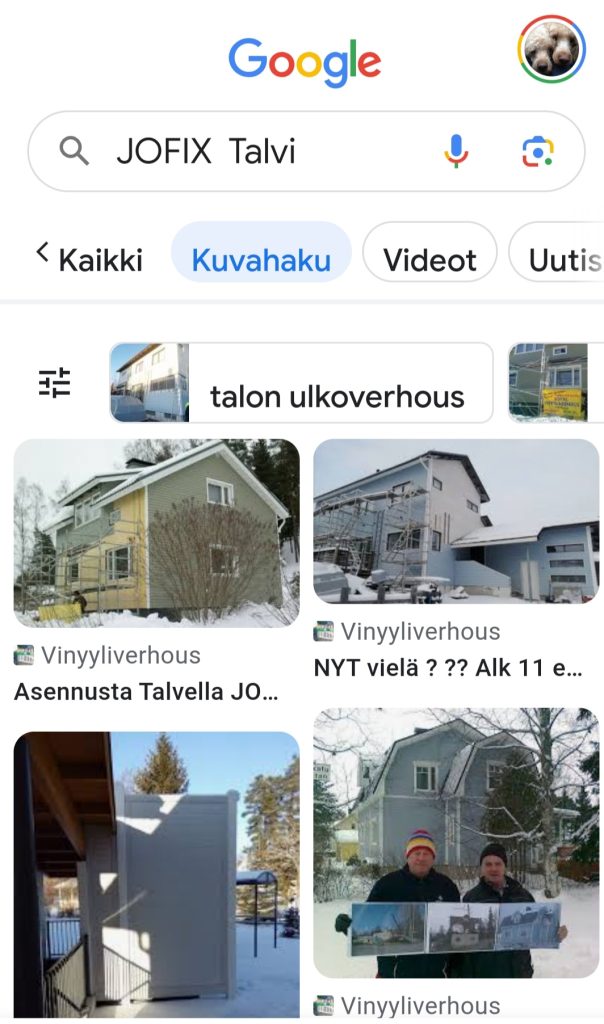Tap the search box containing JOFIX Talvi
Screen dimensions: 604x1024
coord(250,152)
